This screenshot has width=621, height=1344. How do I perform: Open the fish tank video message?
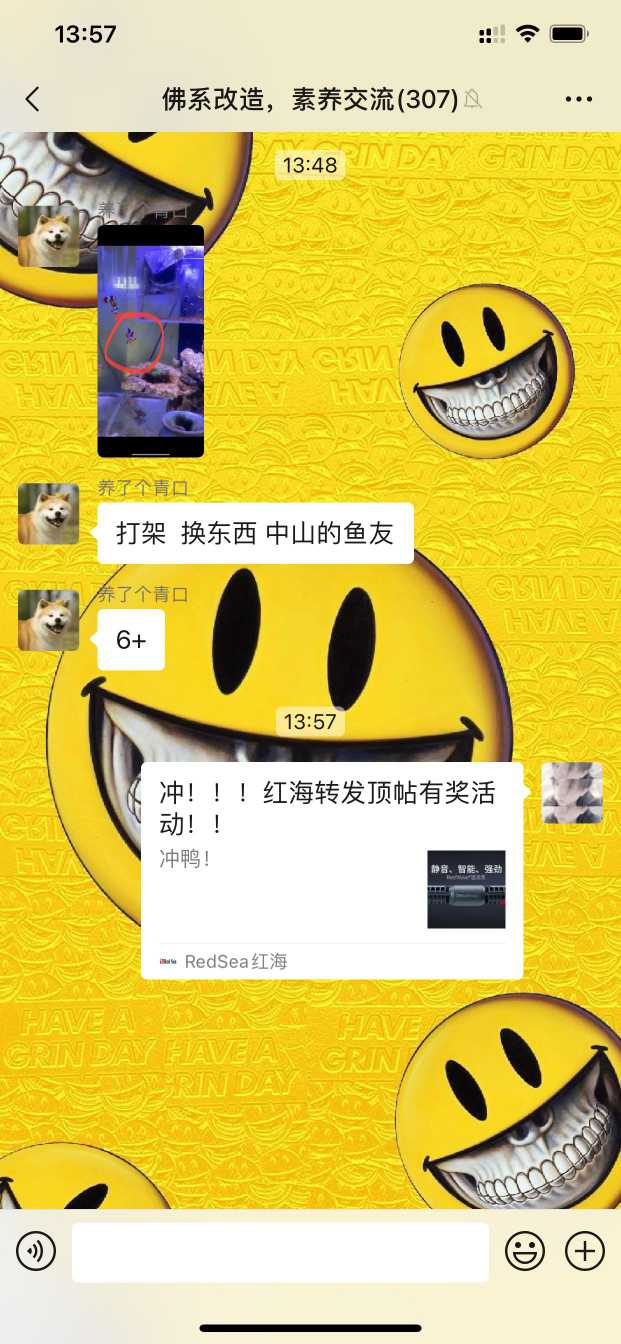(151, 341)
